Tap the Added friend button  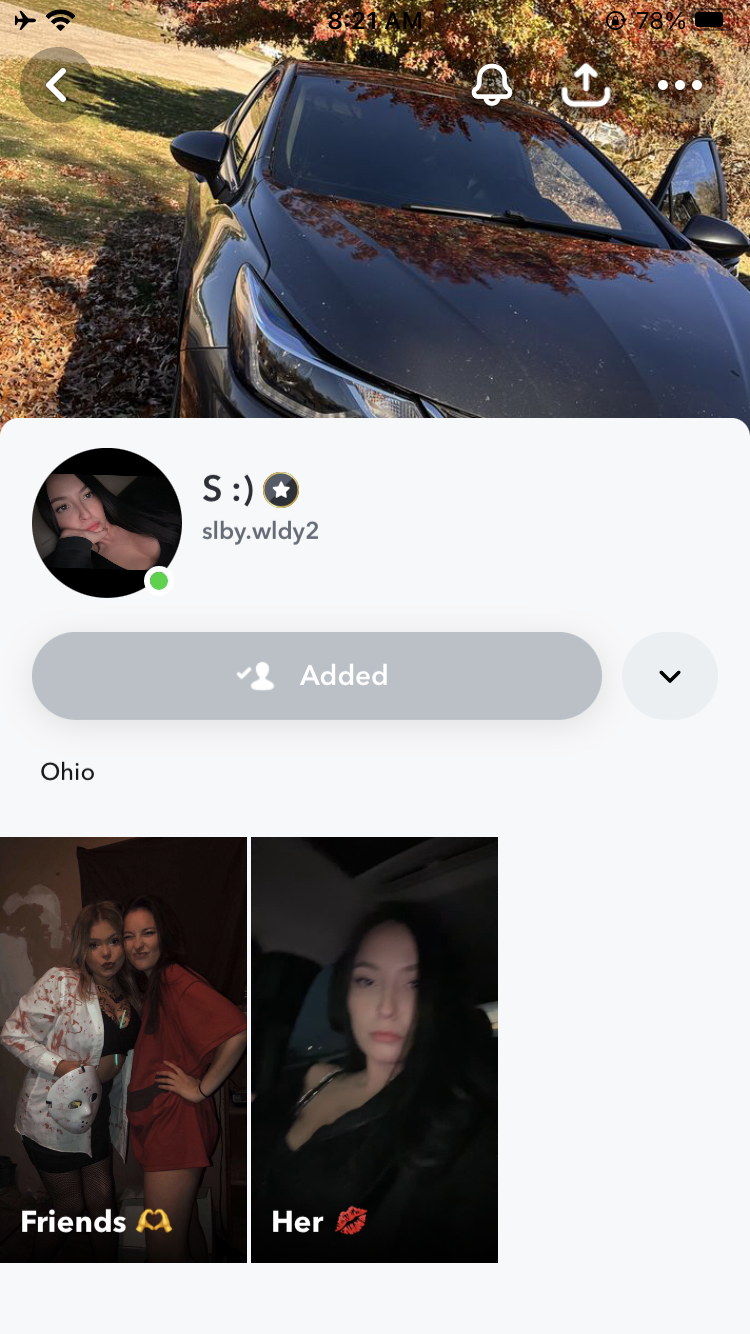(x=317, y=676)
